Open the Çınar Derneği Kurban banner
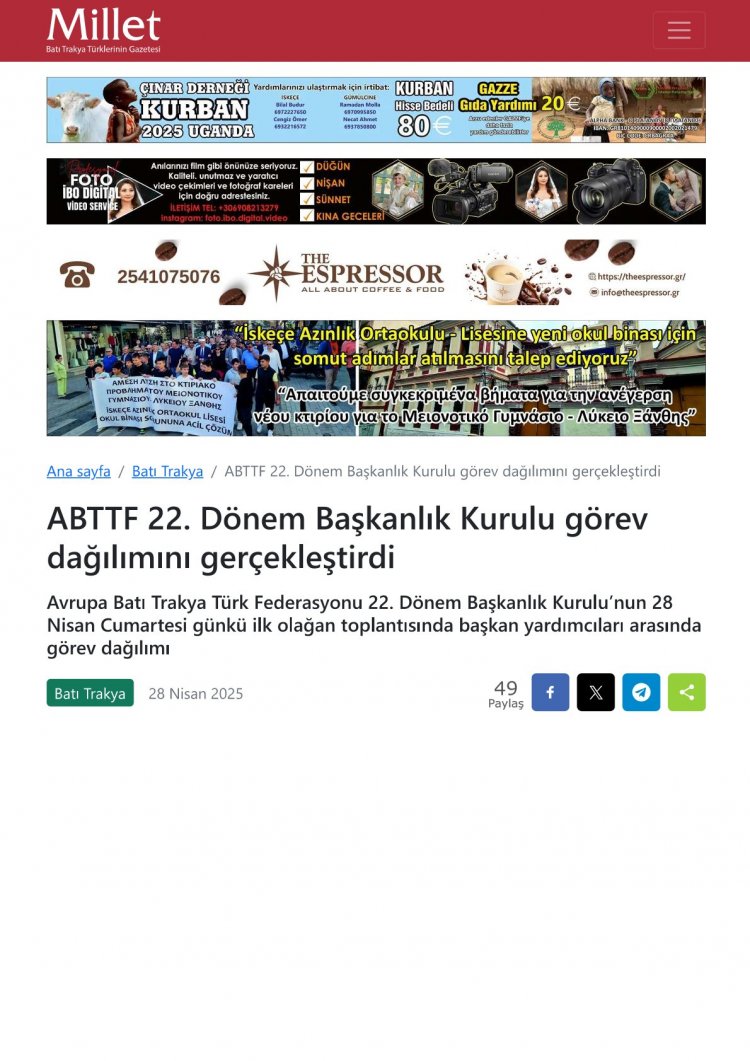 (x=375, y=110)
